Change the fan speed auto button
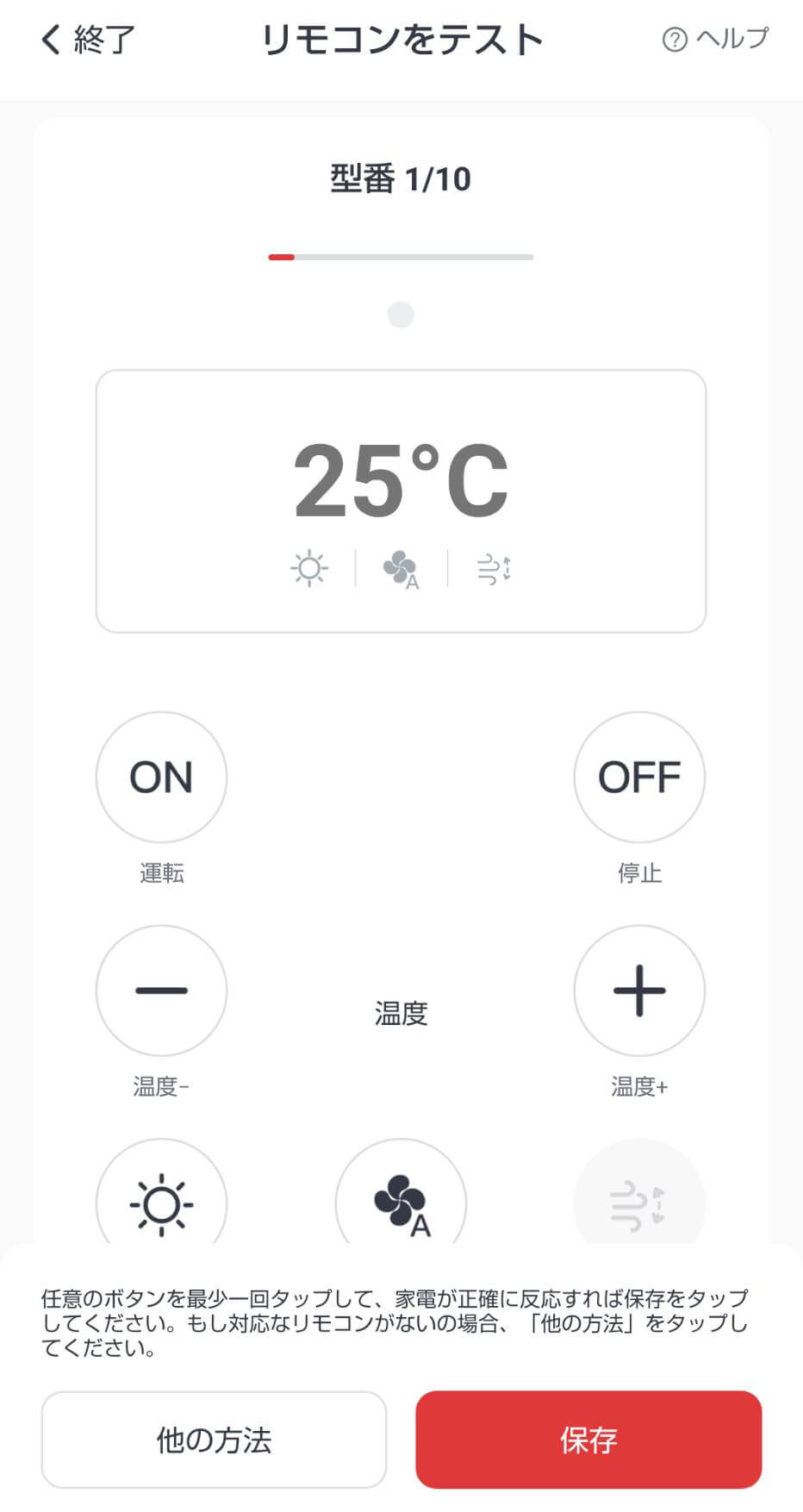This screenshot has height=1512, width=803. click(x=401, y=1198)
